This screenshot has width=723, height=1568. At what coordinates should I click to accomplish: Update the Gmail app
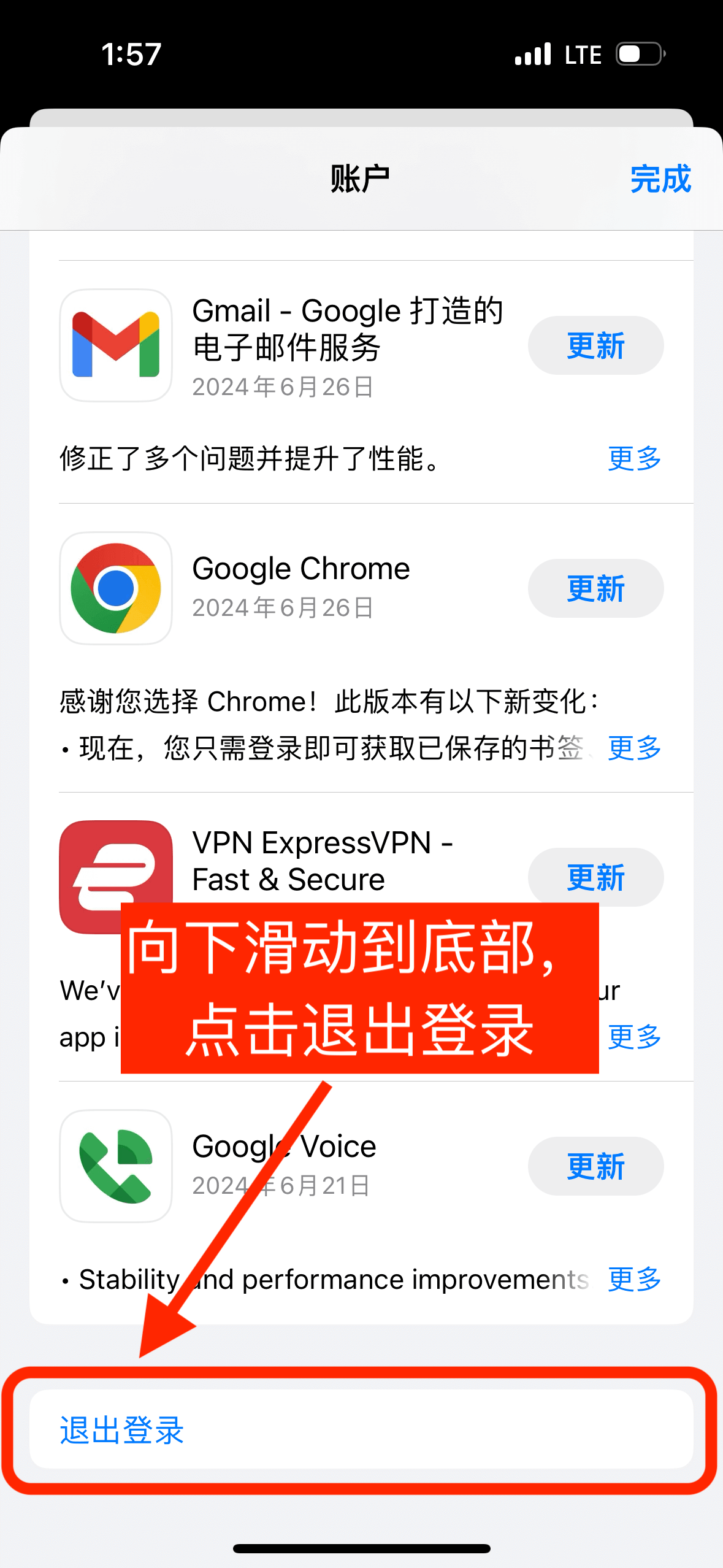coord(595,345)
